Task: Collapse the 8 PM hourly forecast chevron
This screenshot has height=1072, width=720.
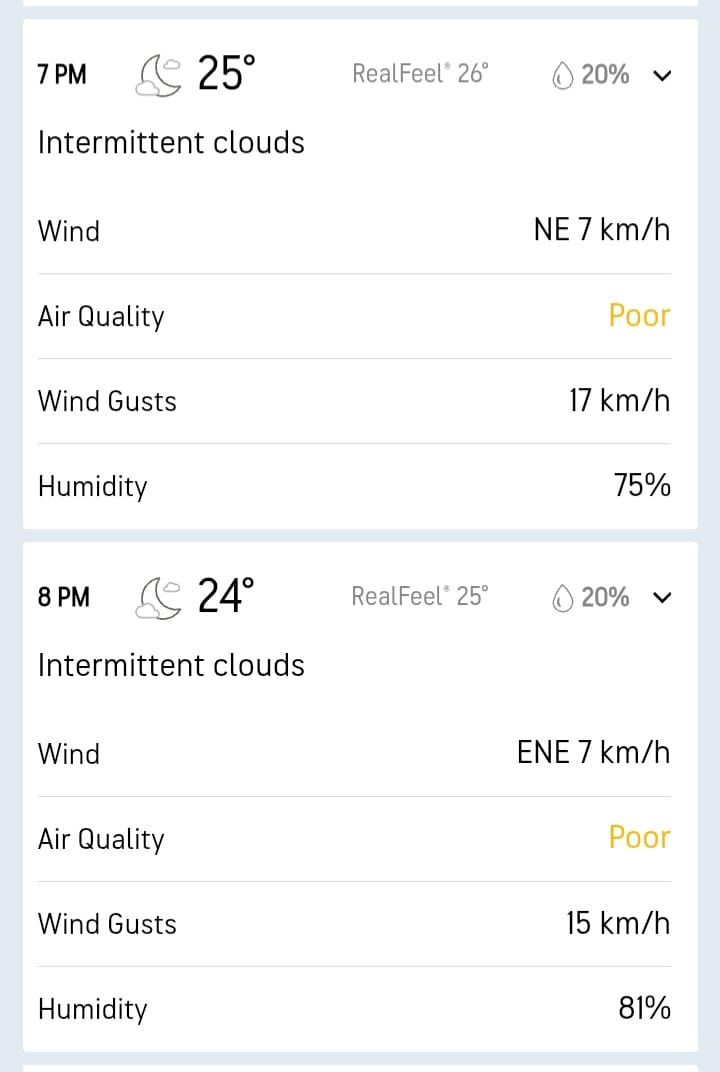Action: click(661, 598)
